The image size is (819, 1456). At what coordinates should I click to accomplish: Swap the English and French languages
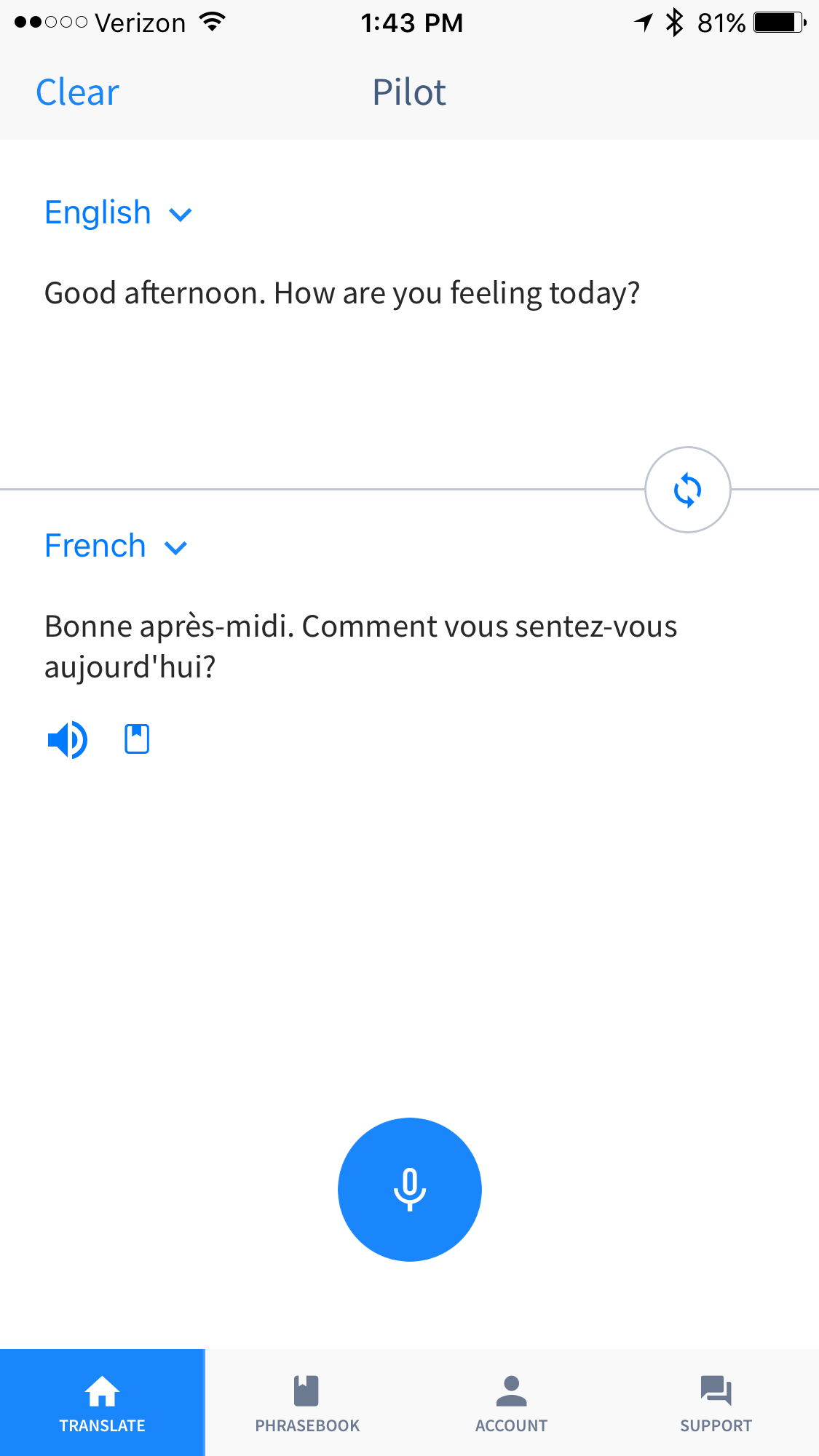pos(688,490)
